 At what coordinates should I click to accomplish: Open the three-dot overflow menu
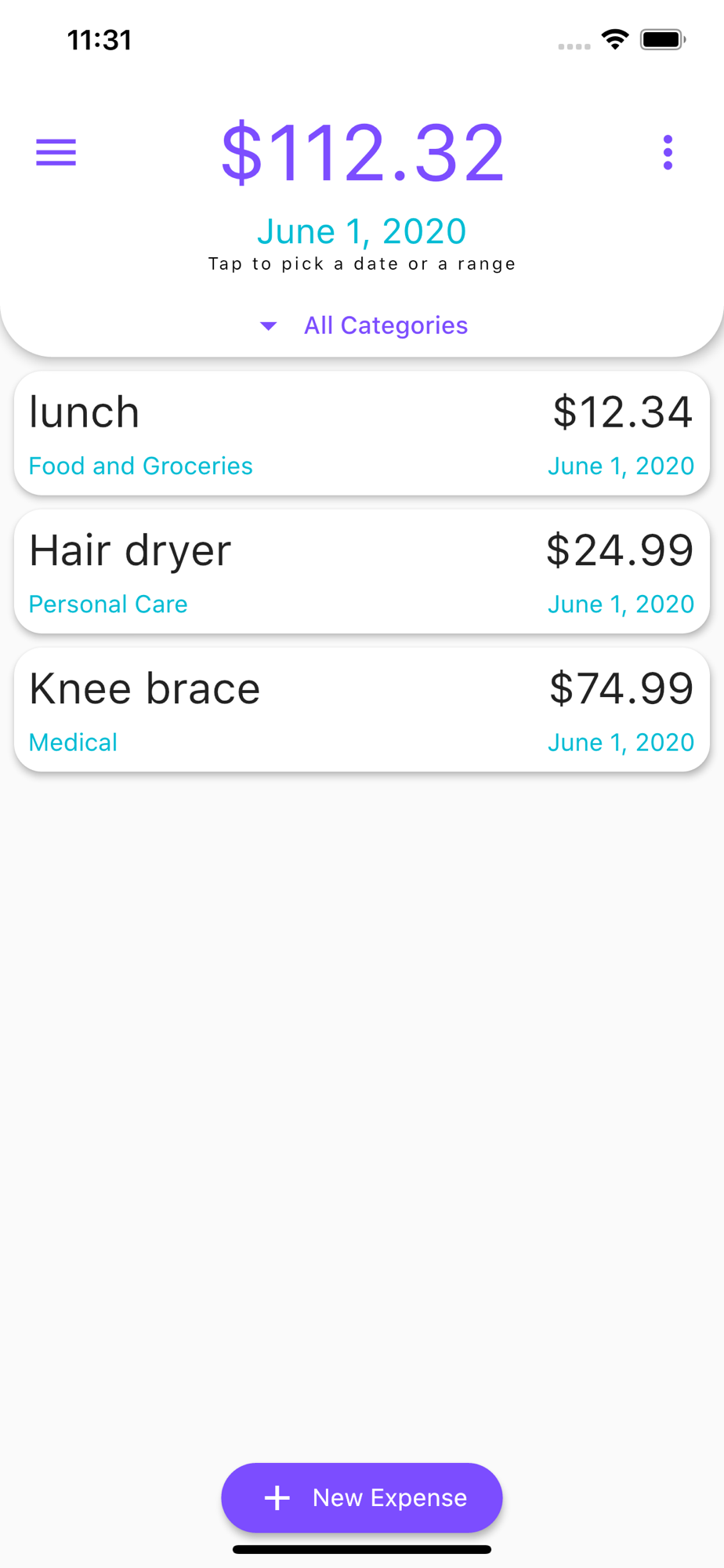click(x=668, y=152)
